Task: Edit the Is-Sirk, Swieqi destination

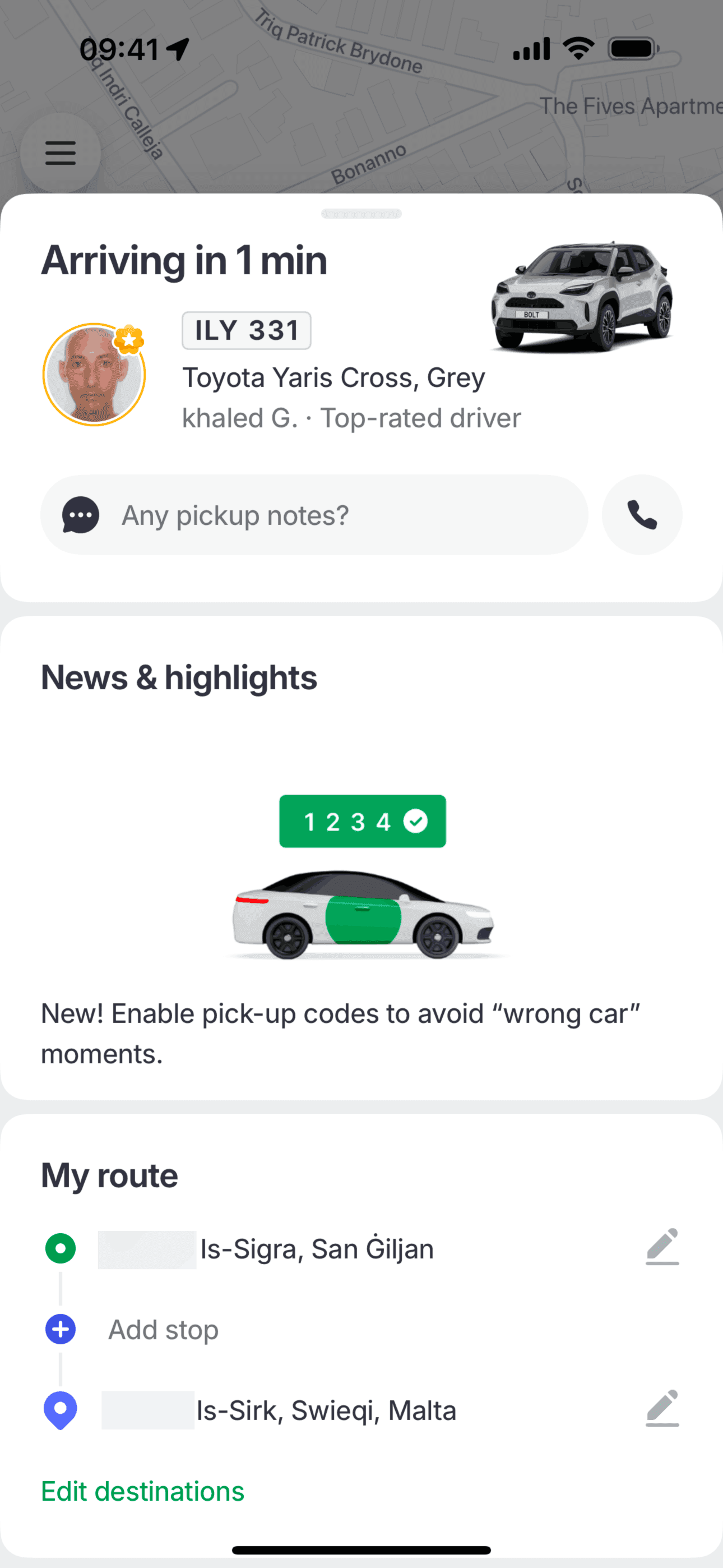Action: (661, 1409)
